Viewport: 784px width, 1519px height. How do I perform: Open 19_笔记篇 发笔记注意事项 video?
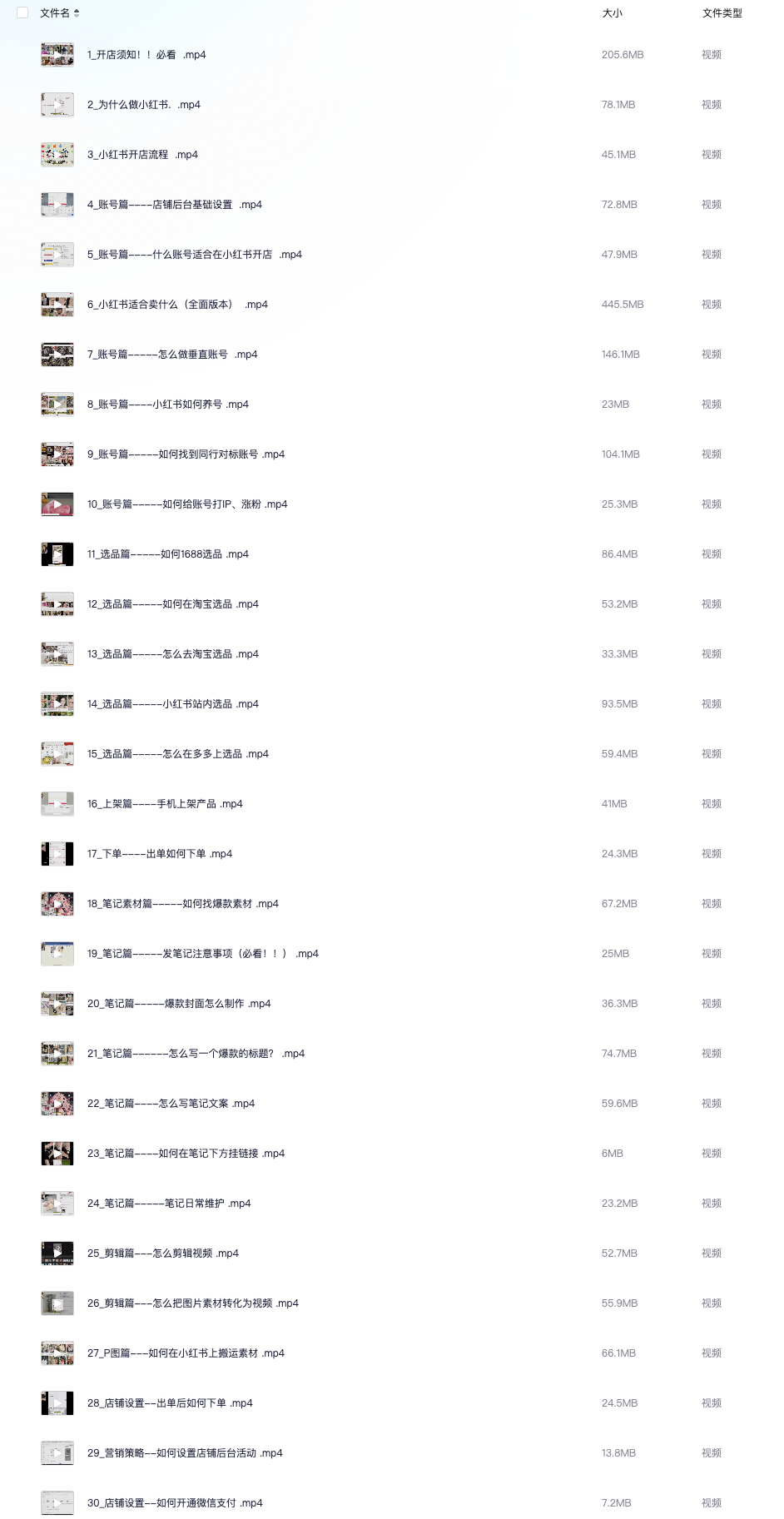tap(202, 954)
